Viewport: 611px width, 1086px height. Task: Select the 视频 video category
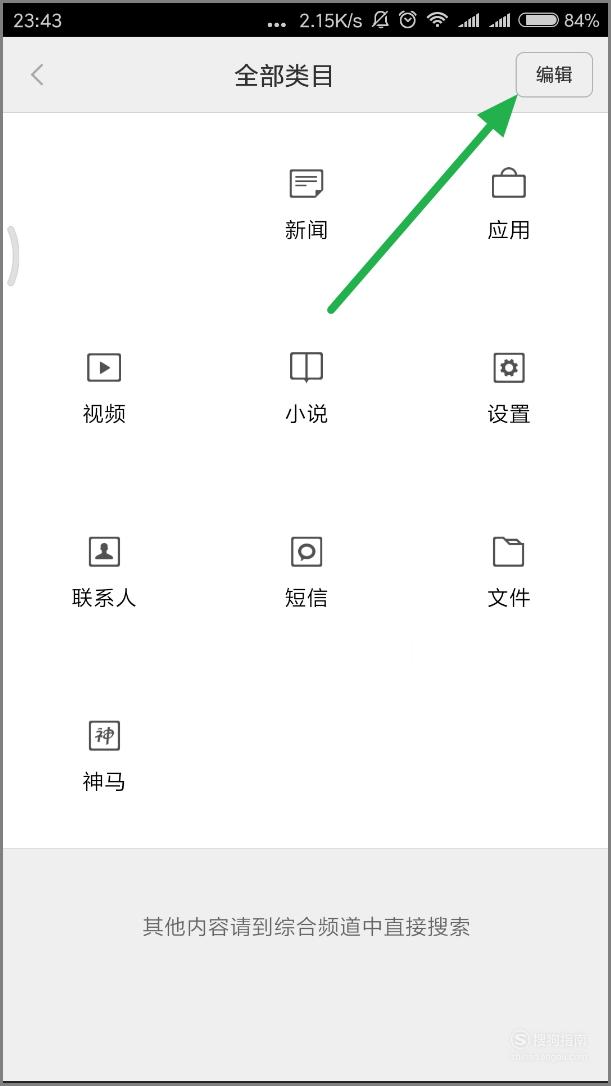click(x=104, y=388)
